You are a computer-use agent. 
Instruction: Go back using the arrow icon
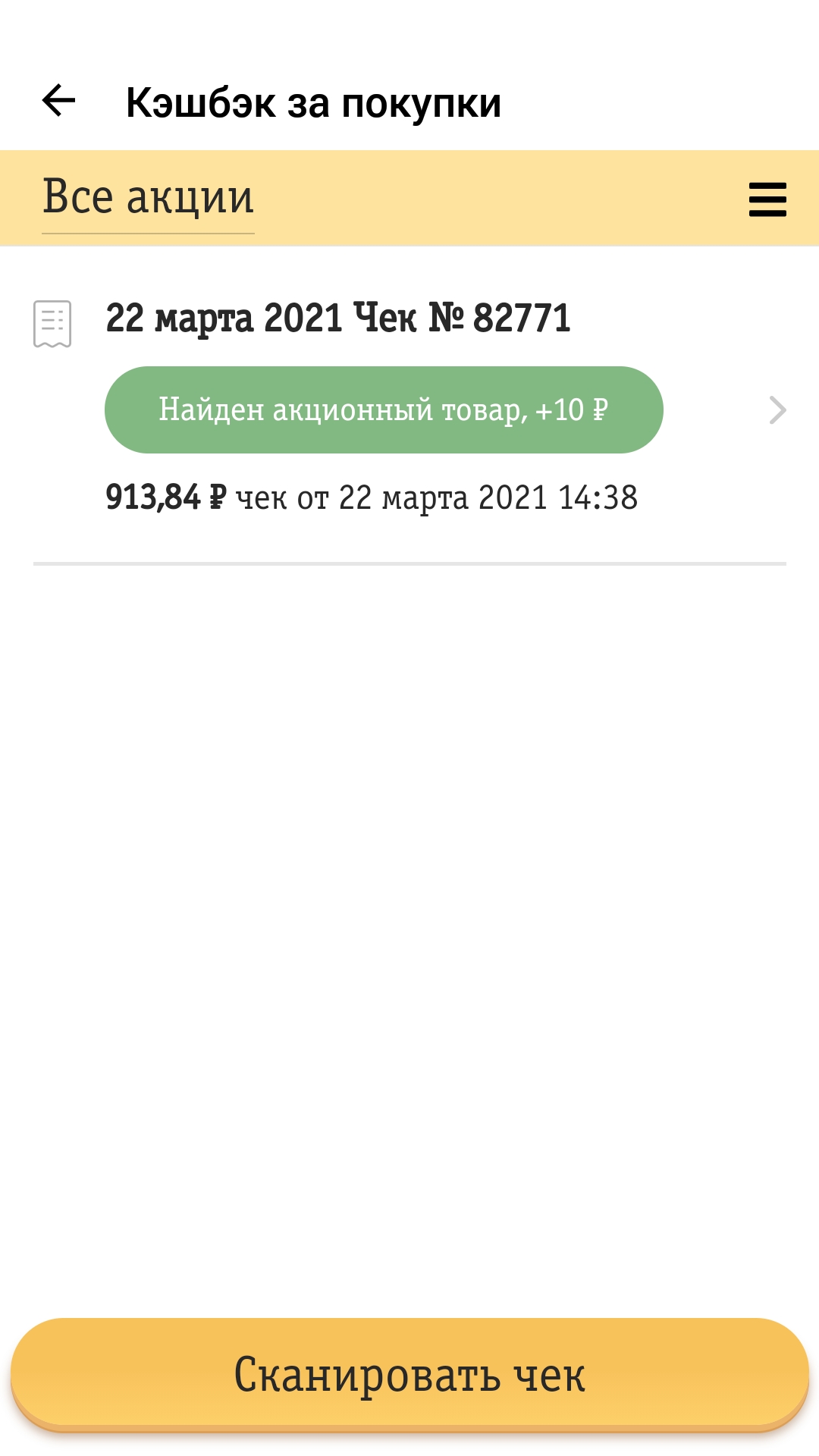(x=59, y=101)
